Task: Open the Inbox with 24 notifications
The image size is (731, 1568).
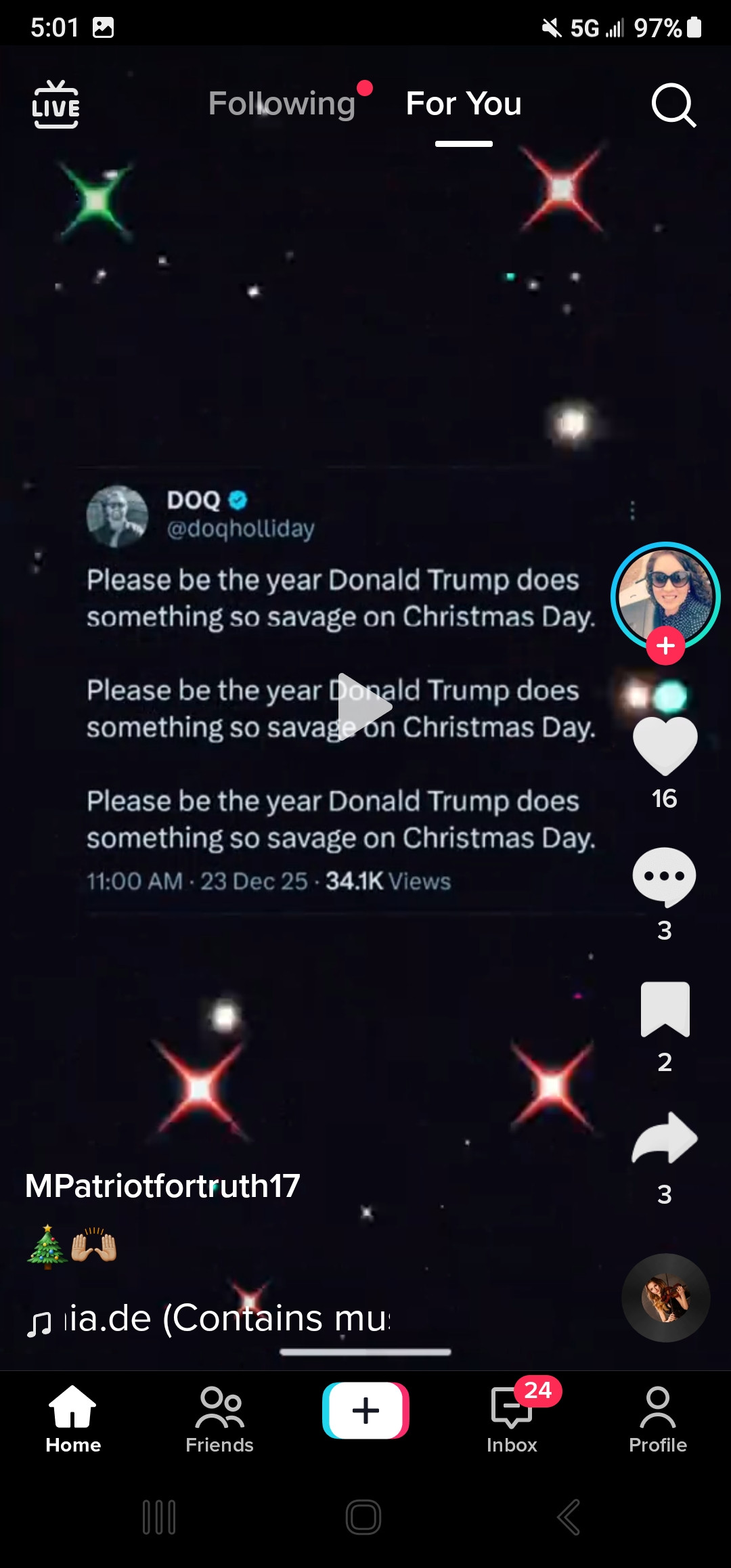Action: click(512, 1419)
